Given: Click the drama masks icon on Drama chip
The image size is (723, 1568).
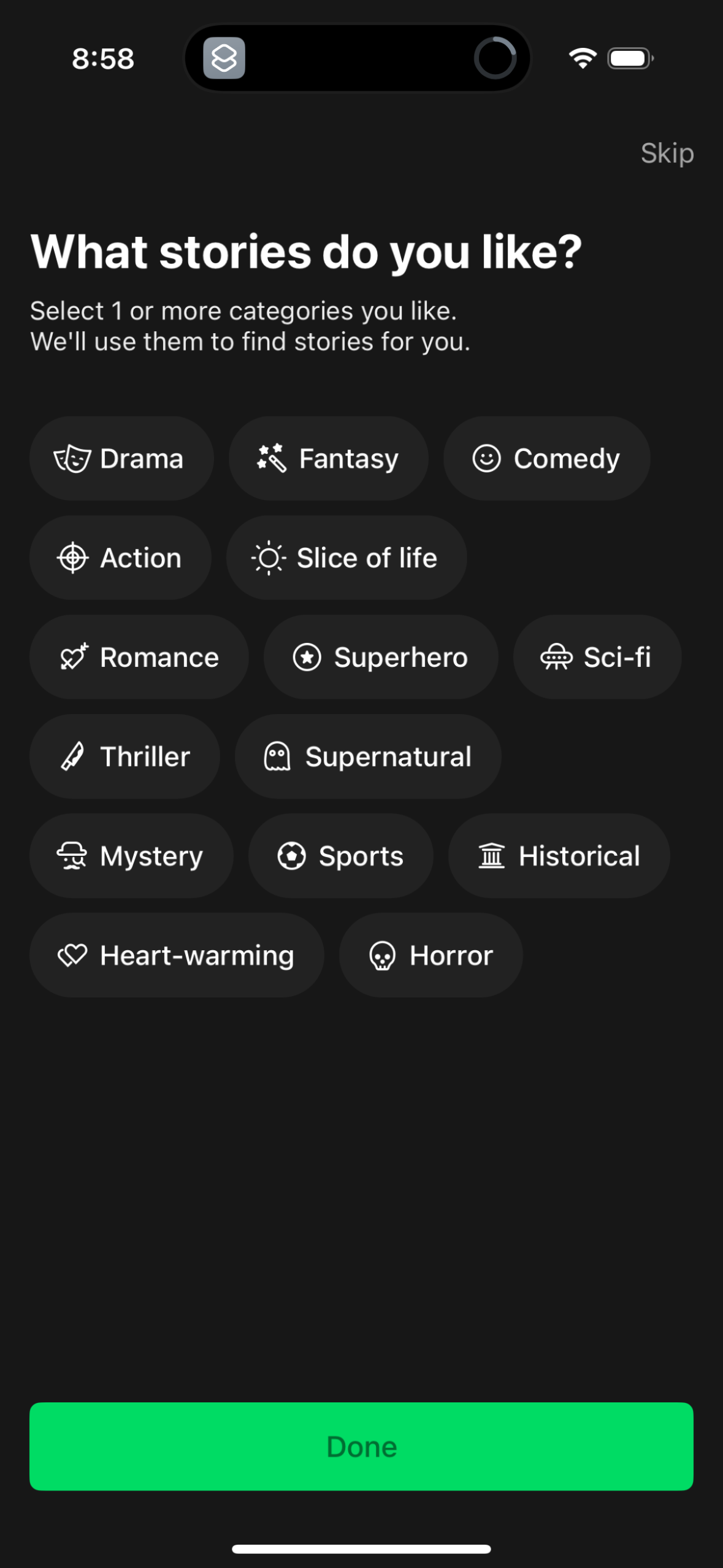Looking at the screenshot, I should (74, 458).
